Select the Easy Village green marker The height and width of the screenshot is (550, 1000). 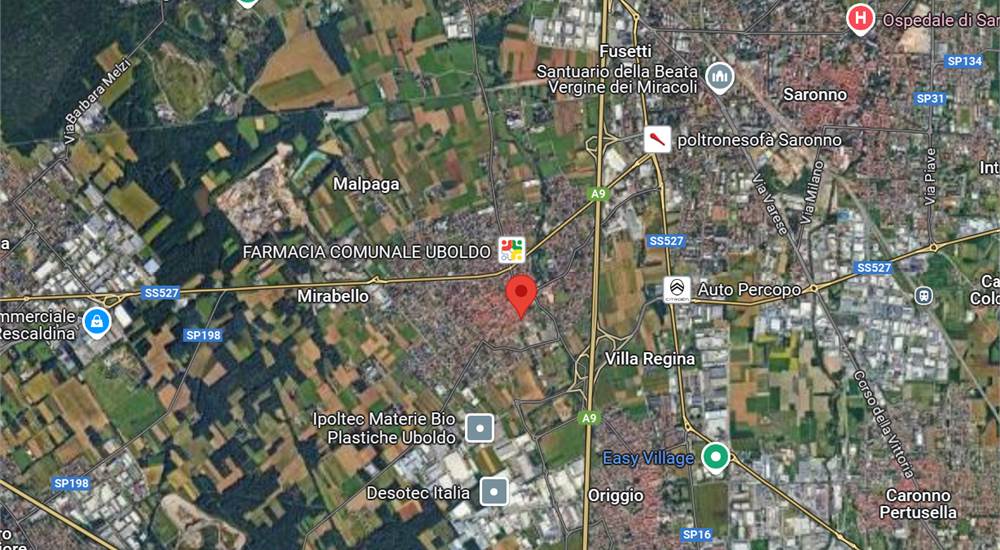(714, 457)
